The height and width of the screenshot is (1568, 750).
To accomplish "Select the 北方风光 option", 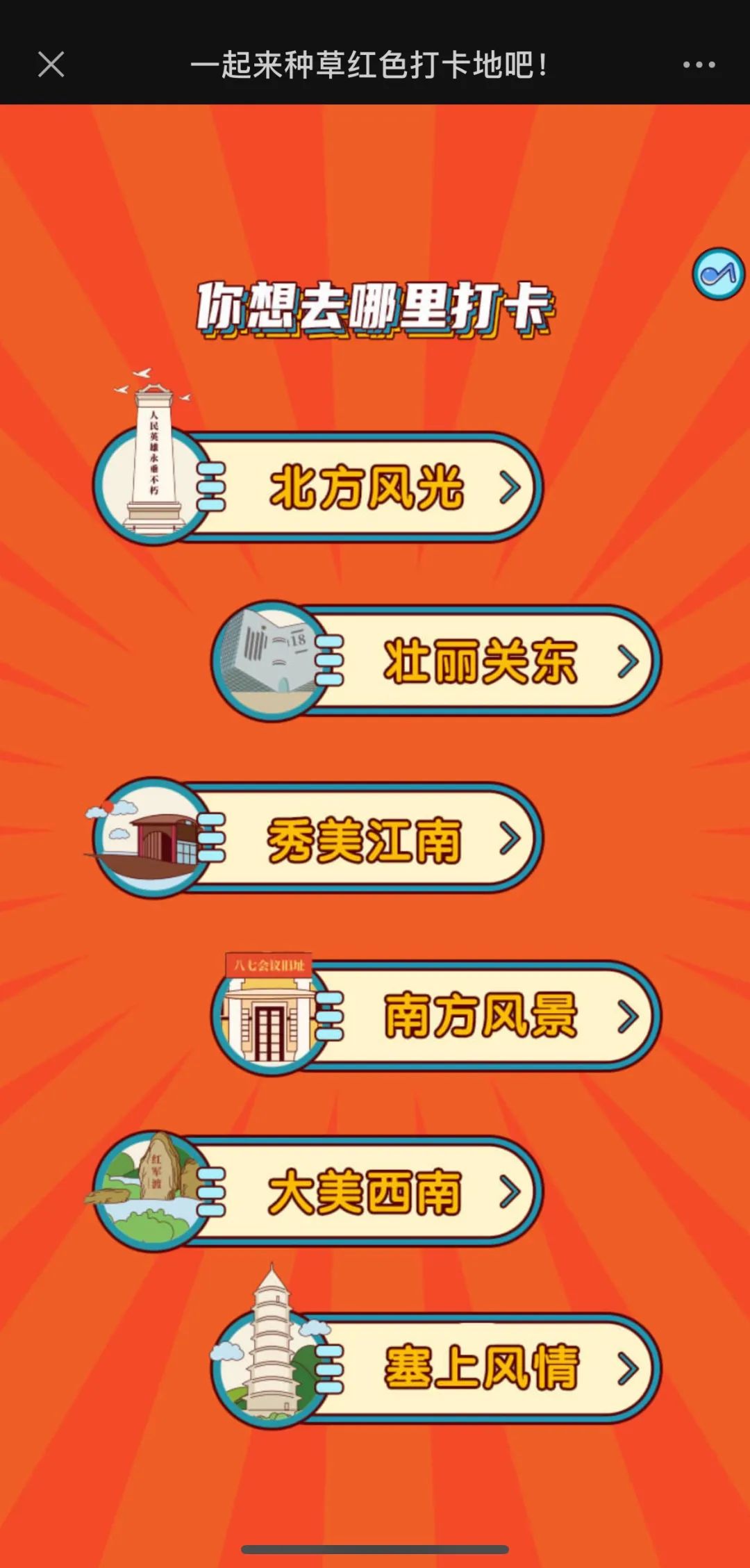I will click(x=367, y=488).
